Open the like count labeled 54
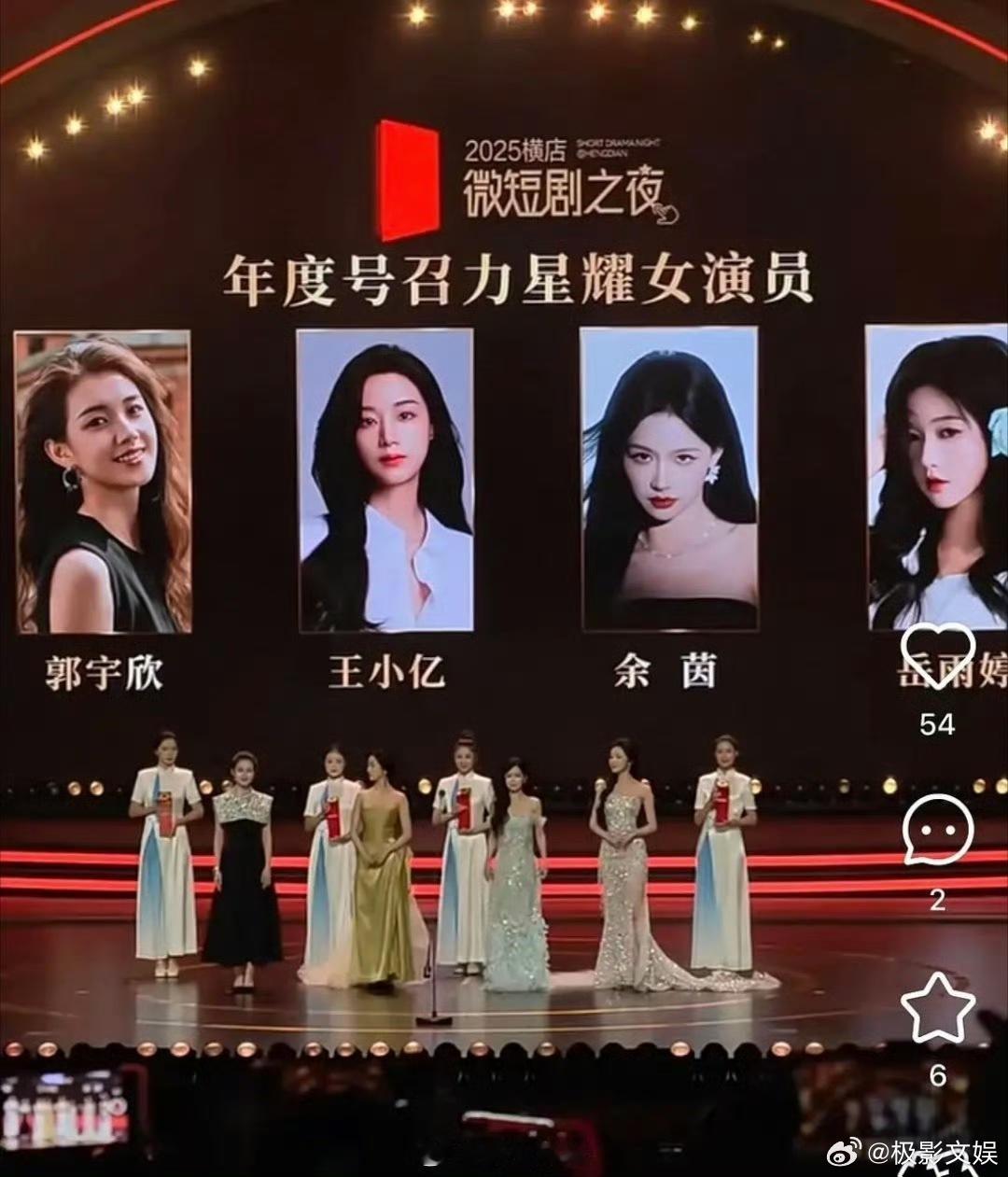Image resolution: width=1008 pixels, height=1177 pixels. pyautogui.click(x=938, y=722)
